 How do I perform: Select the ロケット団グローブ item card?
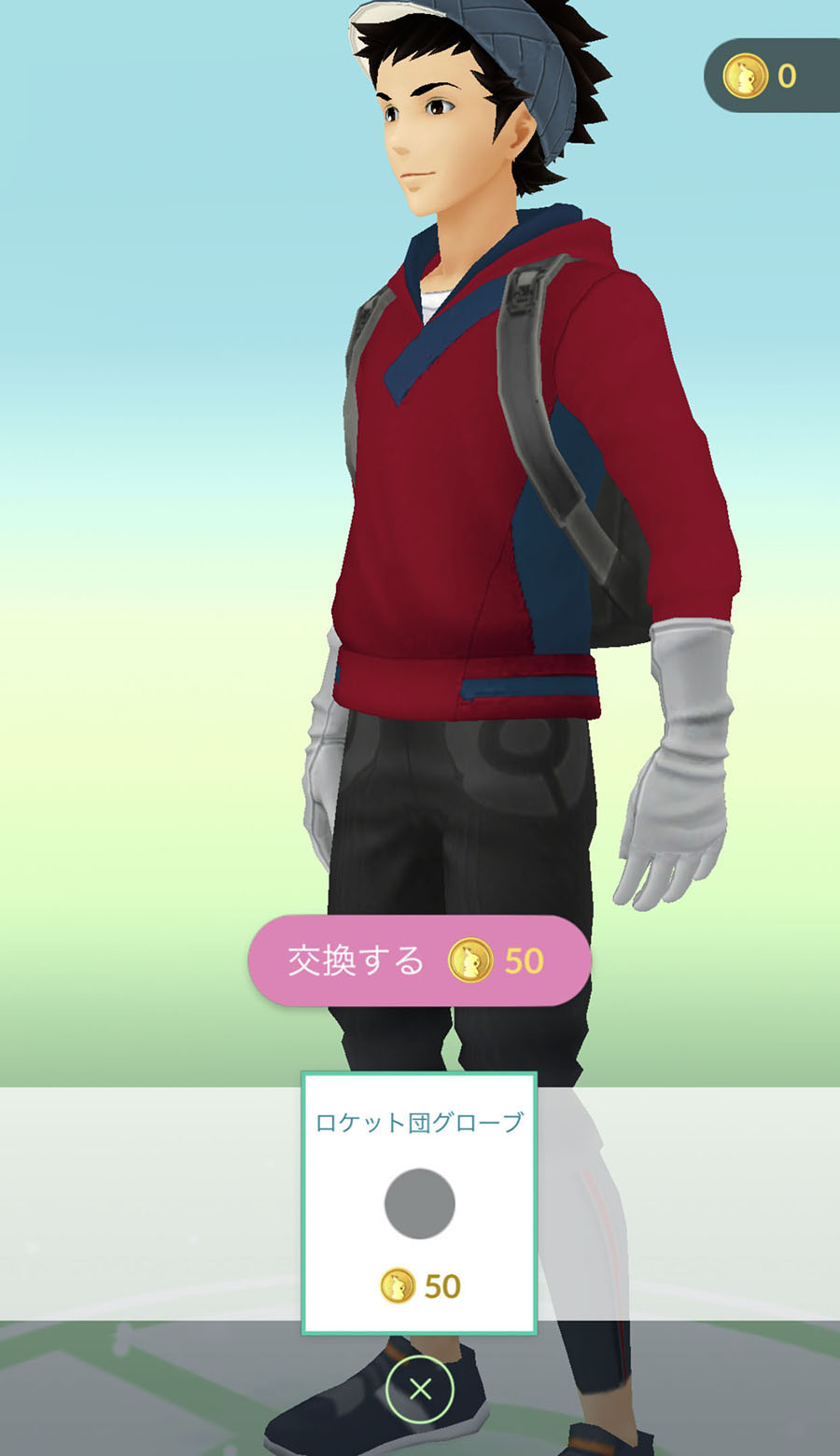pos(419,1202)
